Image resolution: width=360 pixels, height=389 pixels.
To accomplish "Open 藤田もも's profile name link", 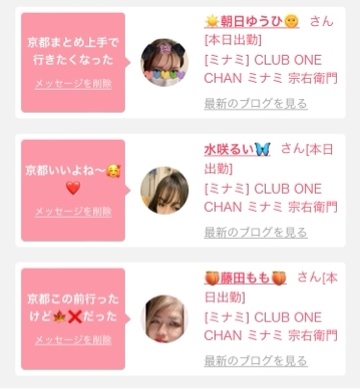I will click(245, 278).
